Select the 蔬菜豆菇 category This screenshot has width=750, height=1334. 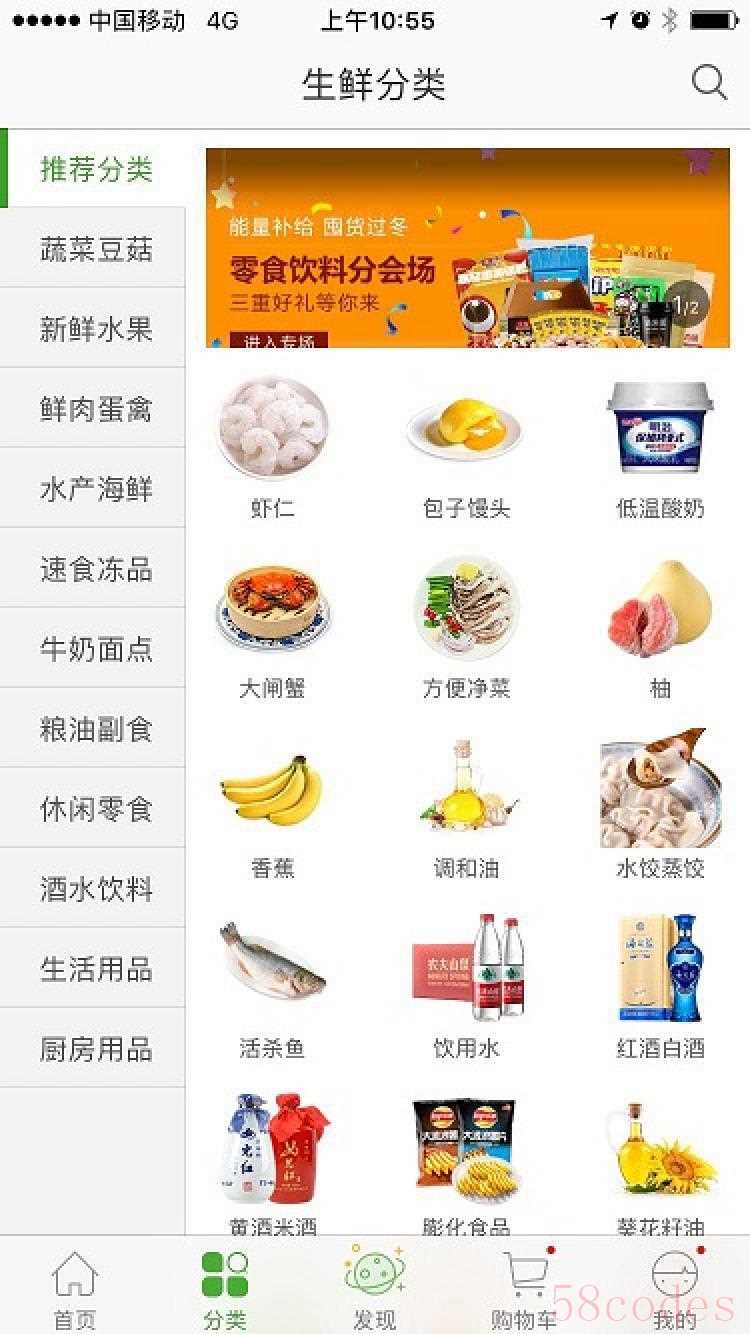click(x=96, y=249)
